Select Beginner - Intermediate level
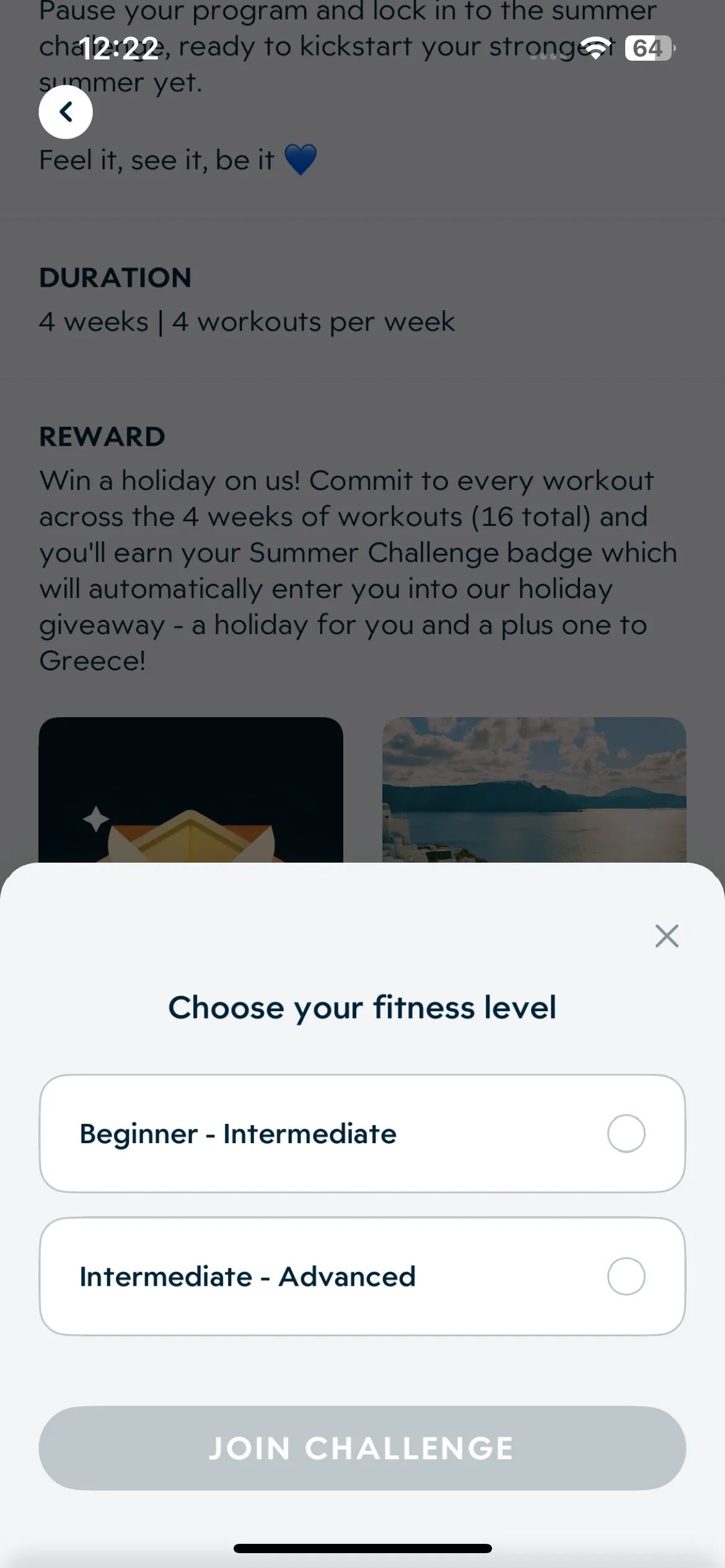Screen dimensions: 725x1568 click(362, 1133)
